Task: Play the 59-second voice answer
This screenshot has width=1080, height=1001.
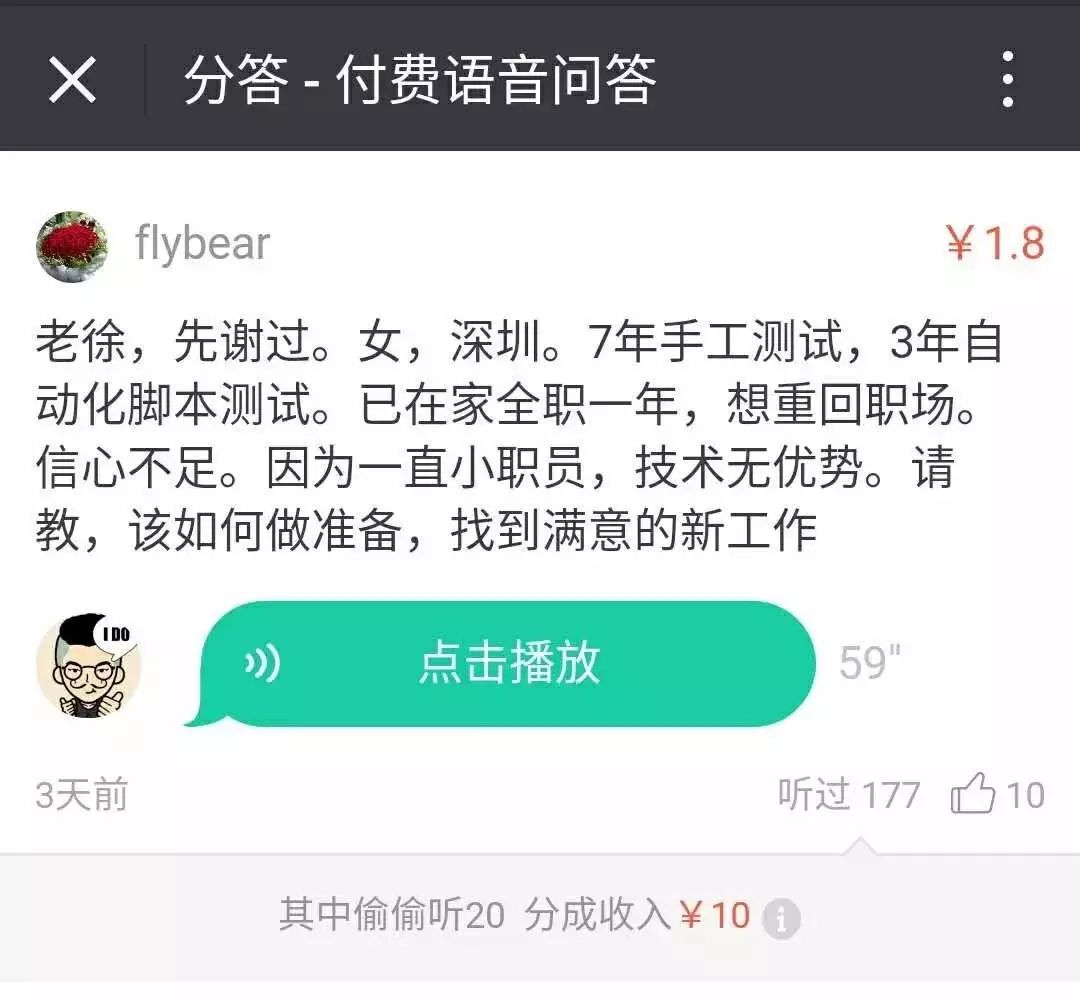Action: coord(508,664)
